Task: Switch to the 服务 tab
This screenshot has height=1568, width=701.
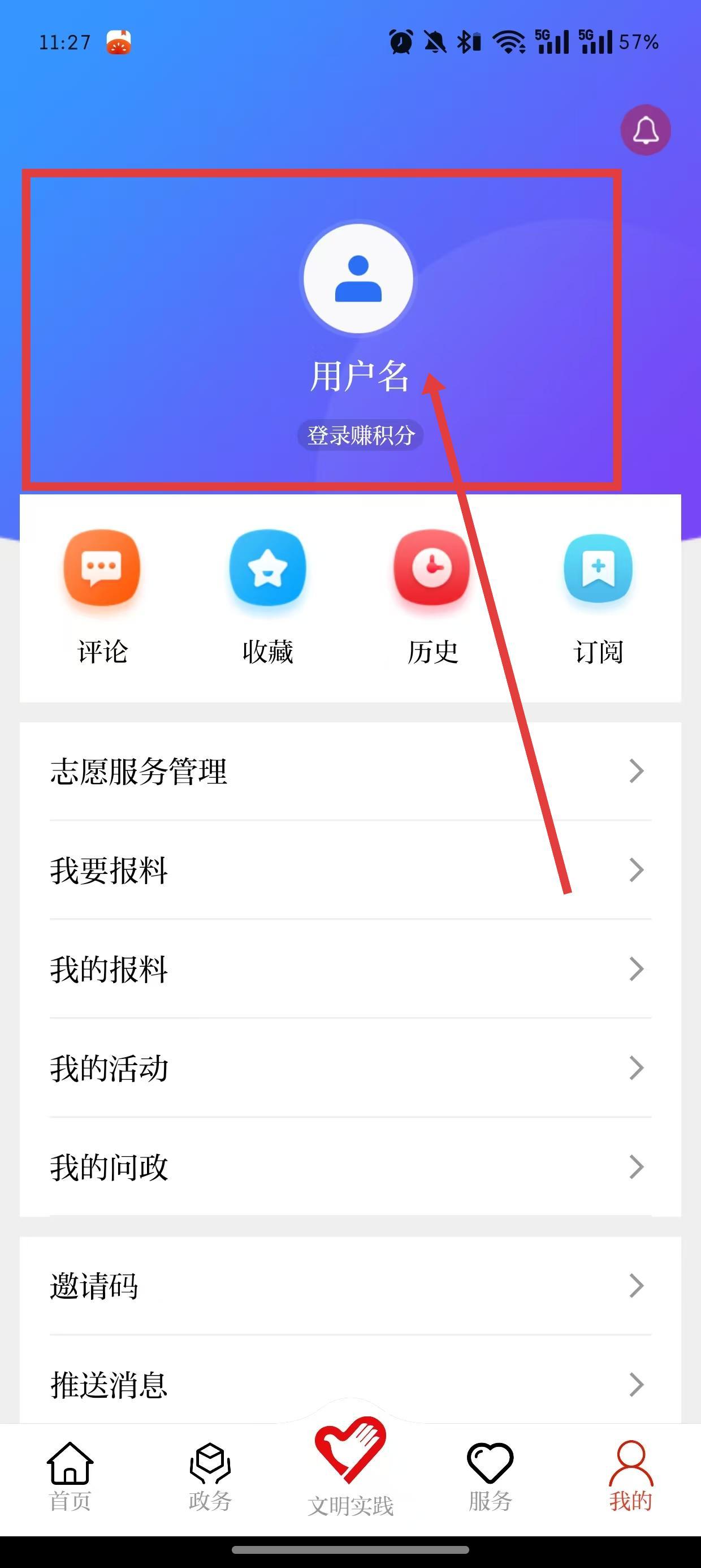Action: point(491,1476)
